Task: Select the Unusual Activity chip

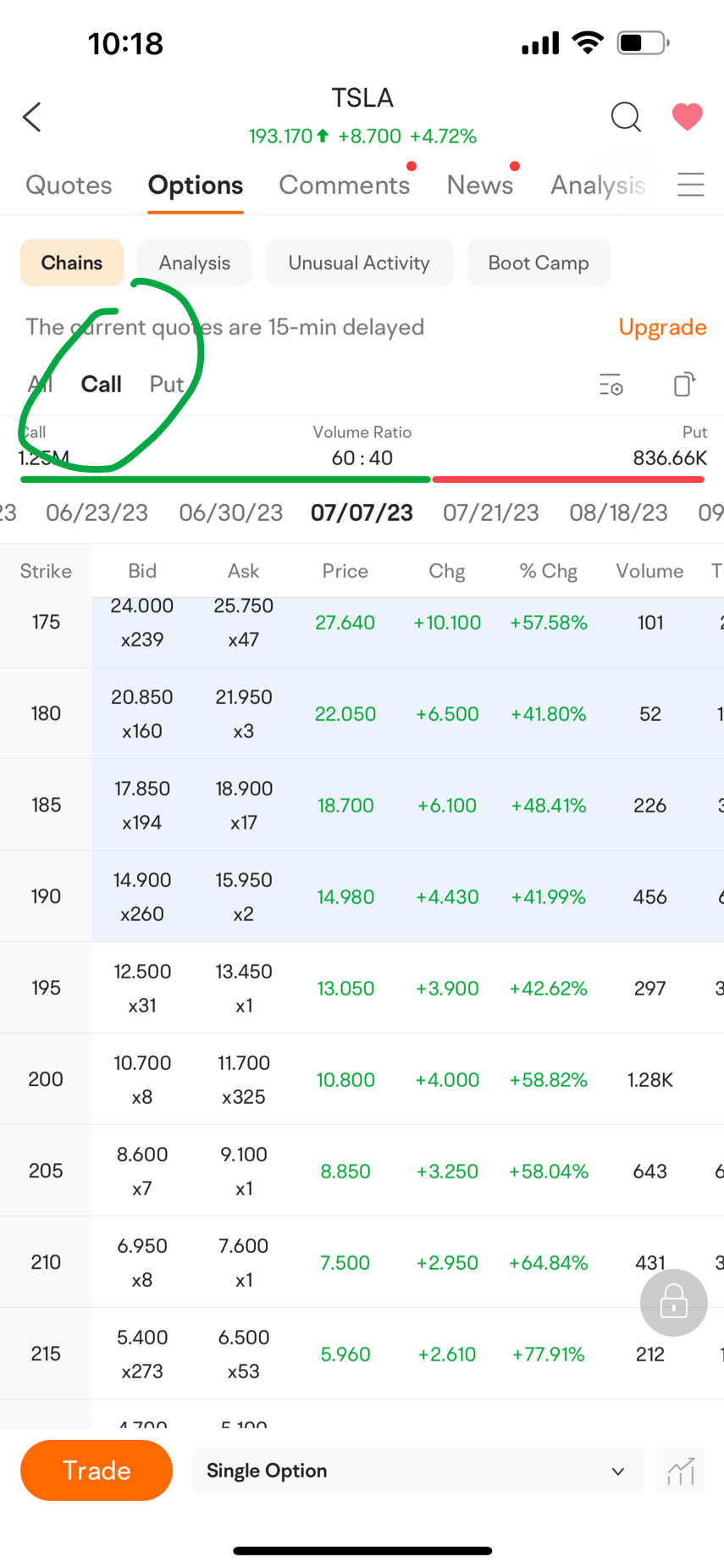Action: pos(359,263)
